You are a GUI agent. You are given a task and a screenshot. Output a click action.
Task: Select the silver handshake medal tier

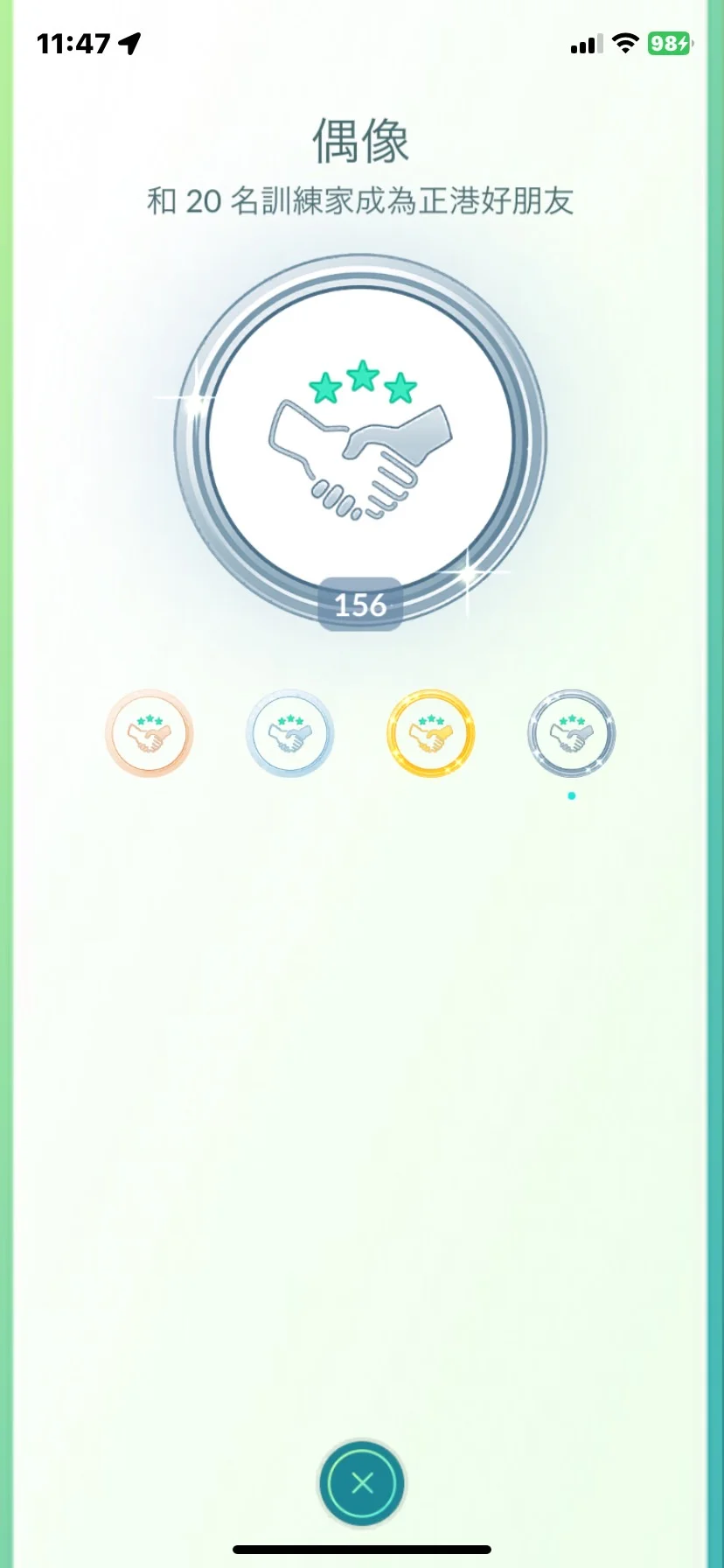coord(290,733)
